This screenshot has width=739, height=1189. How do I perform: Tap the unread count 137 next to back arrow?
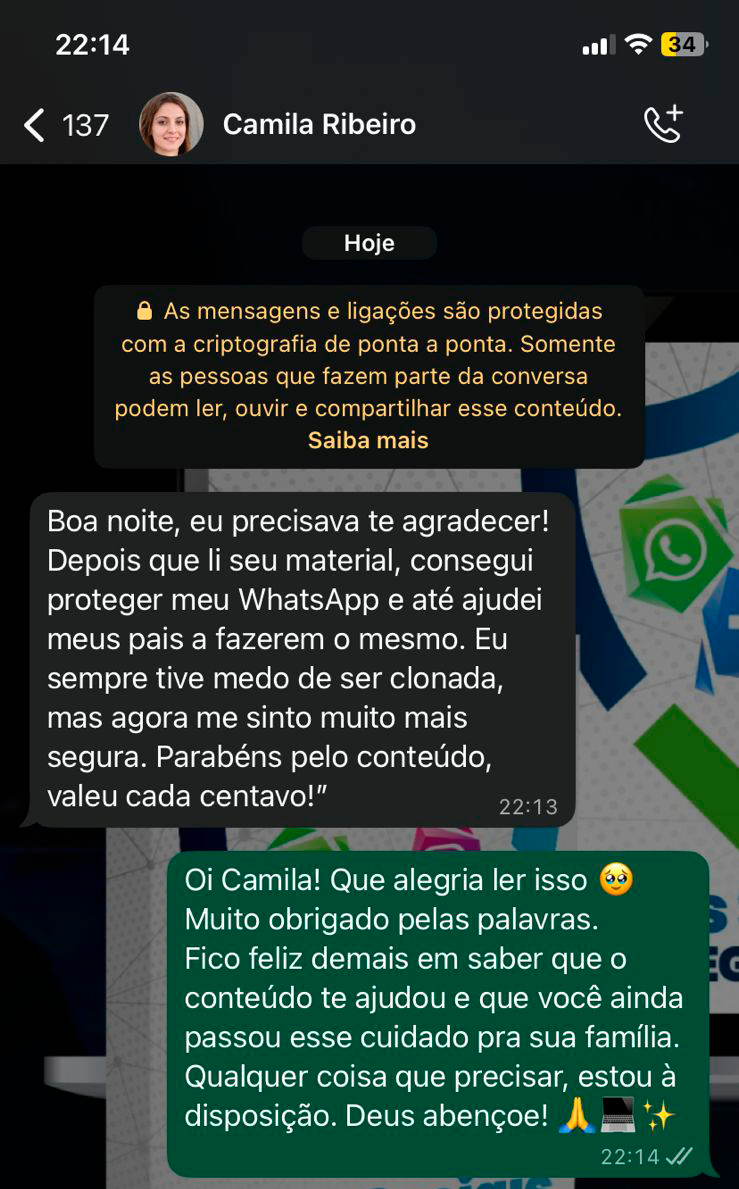tap(88, 123)
